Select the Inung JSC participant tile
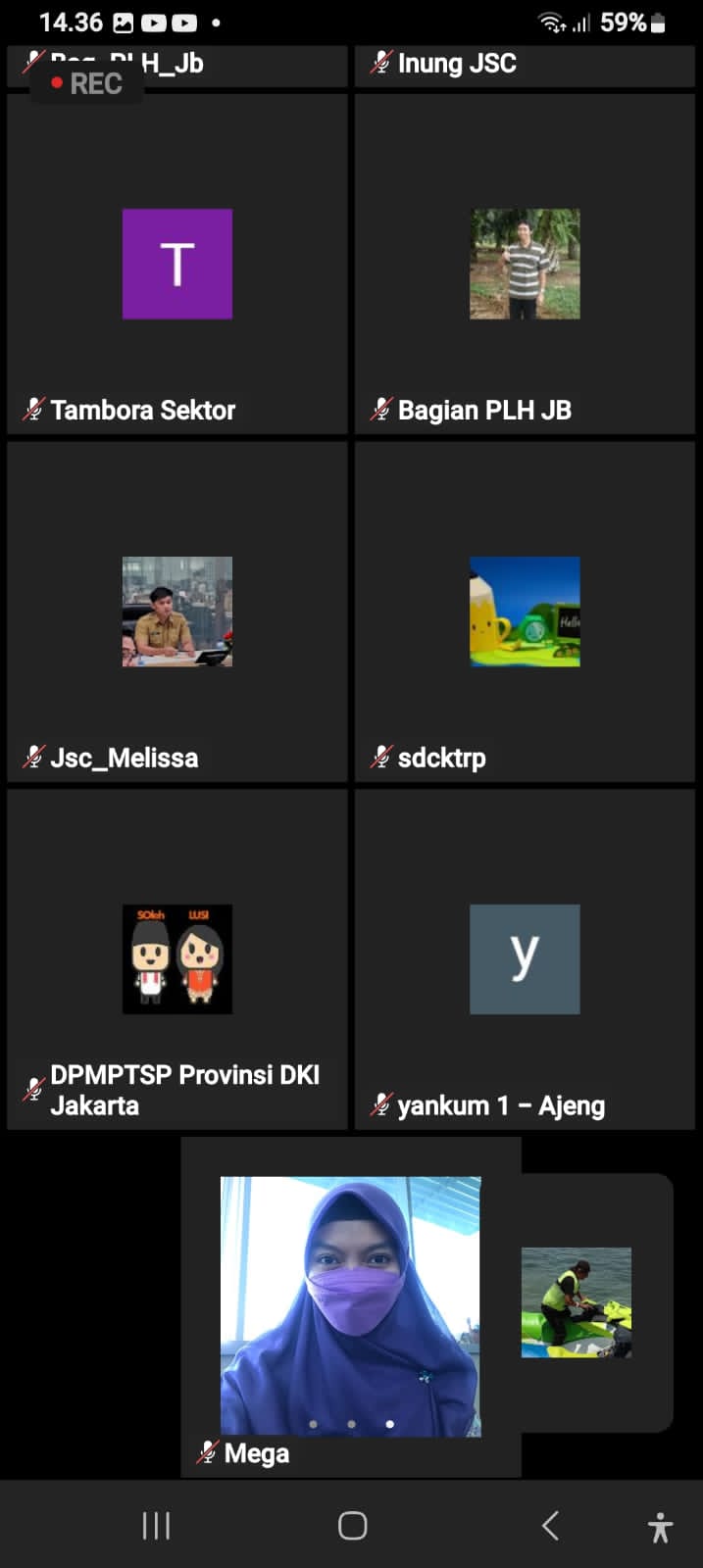Screen dimensions: 703x1568 point(525,66)
